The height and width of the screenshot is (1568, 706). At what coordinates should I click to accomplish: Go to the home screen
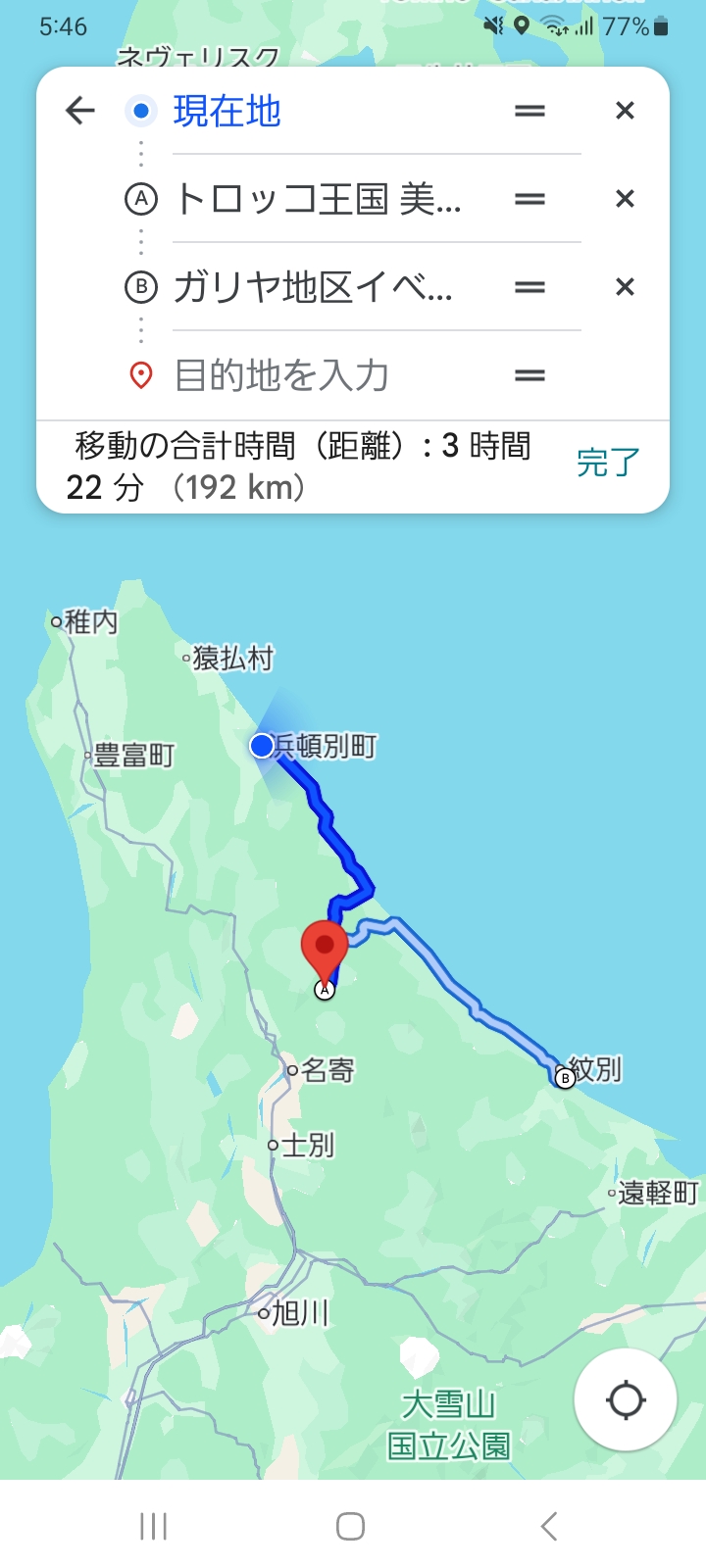[351, 1526]
